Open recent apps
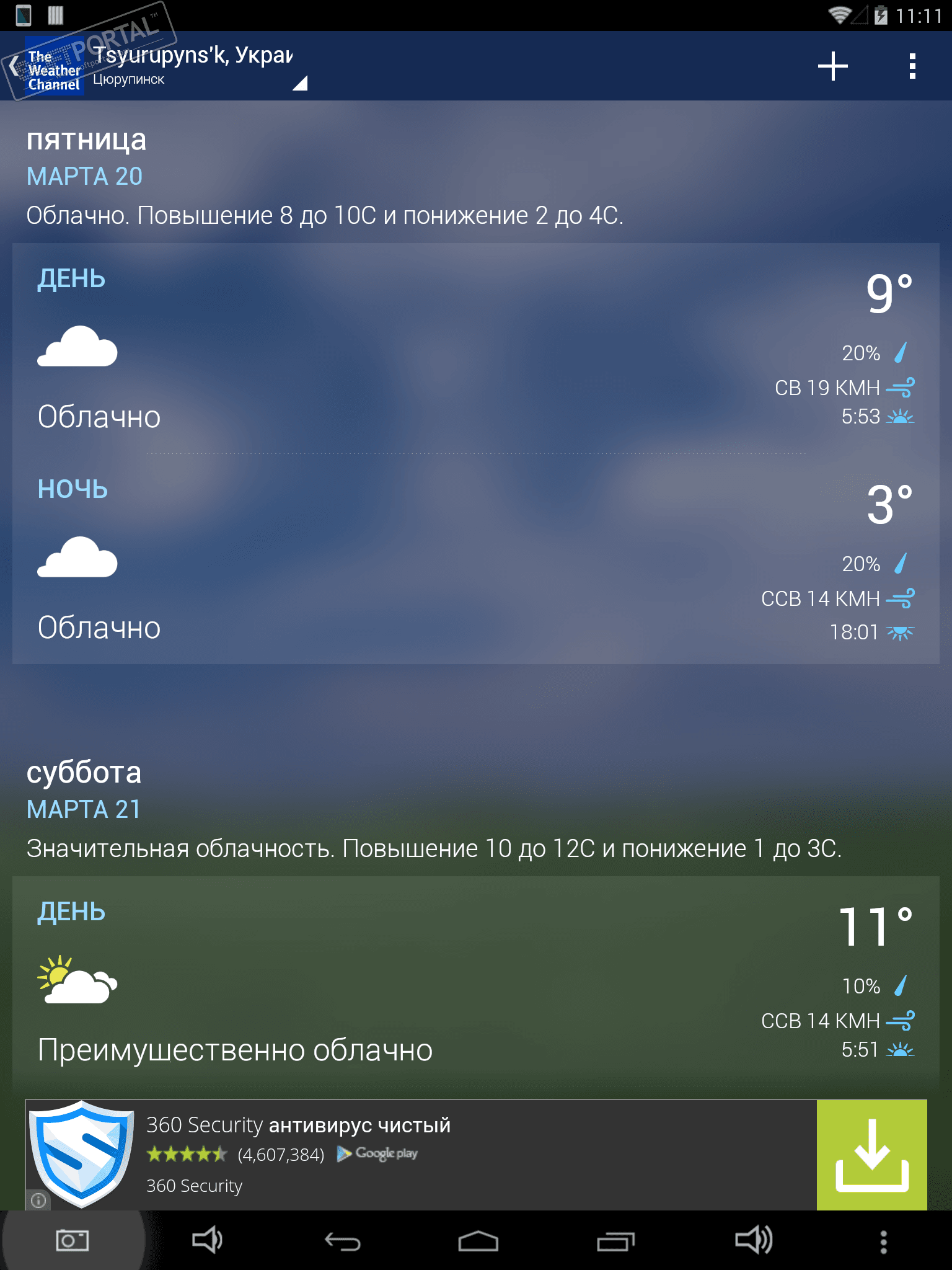Screen dimensions: 952x1270 pyautogui.click(x=615, y=1241)
